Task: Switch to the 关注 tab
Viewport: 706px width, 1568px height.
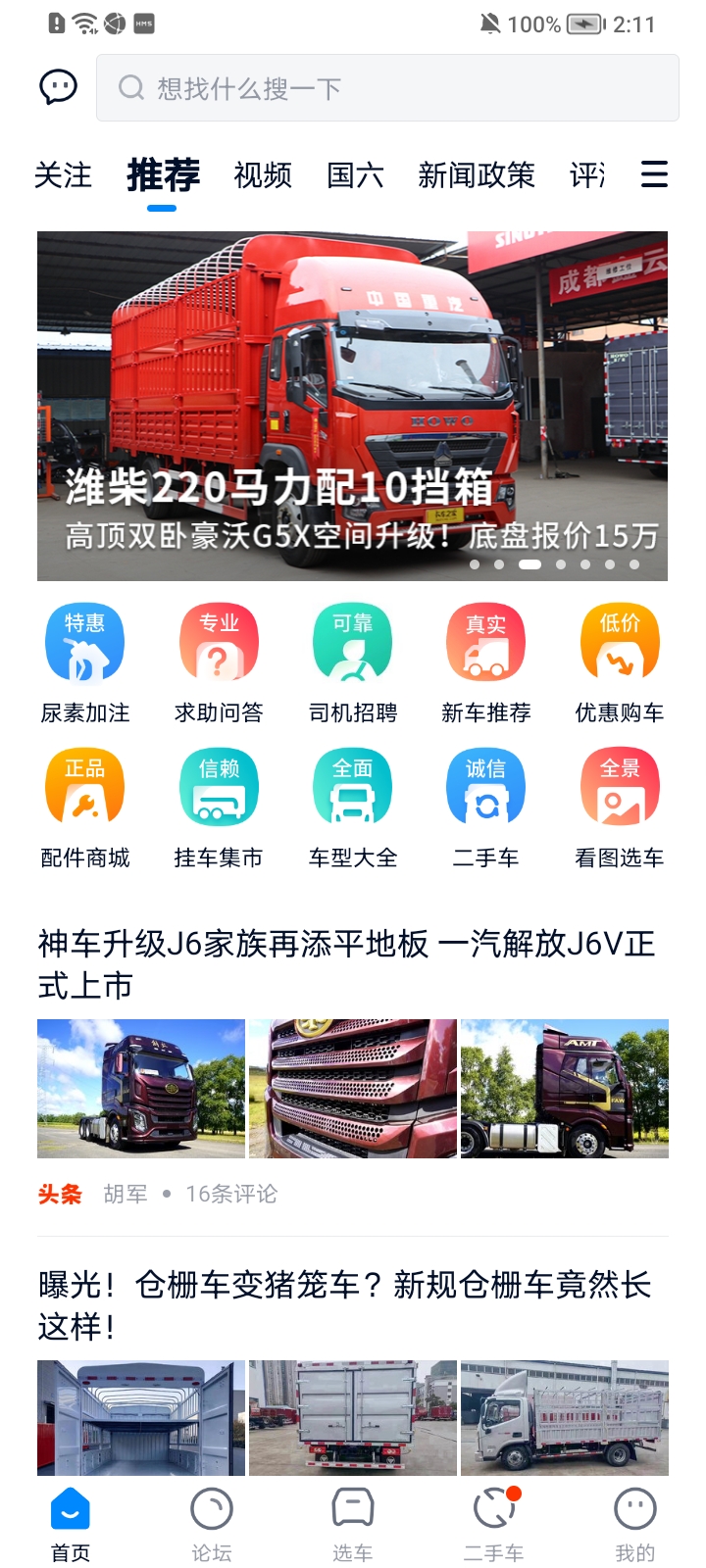Action: coord(63,175)
